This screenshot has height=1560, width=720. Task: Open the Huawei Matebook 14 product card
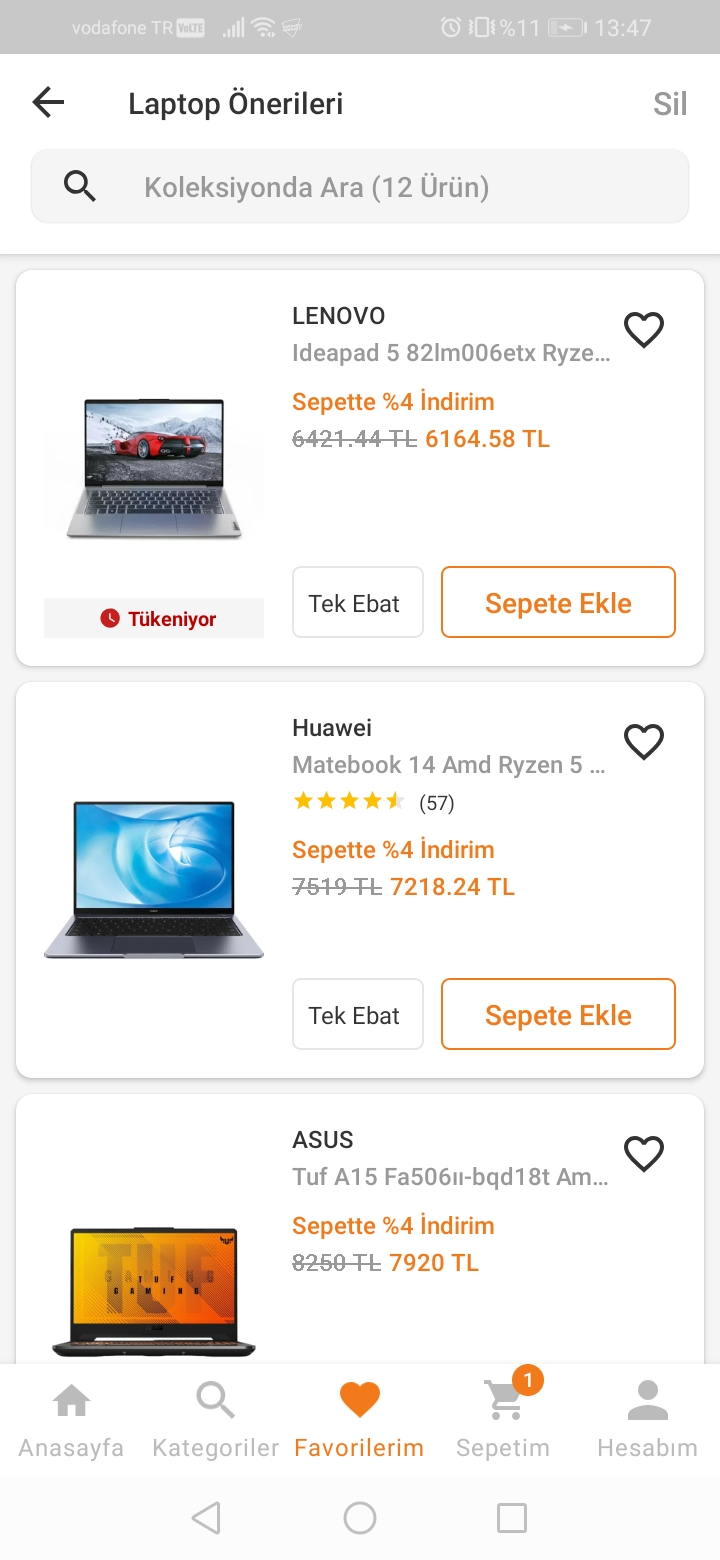tap(448, 765)
